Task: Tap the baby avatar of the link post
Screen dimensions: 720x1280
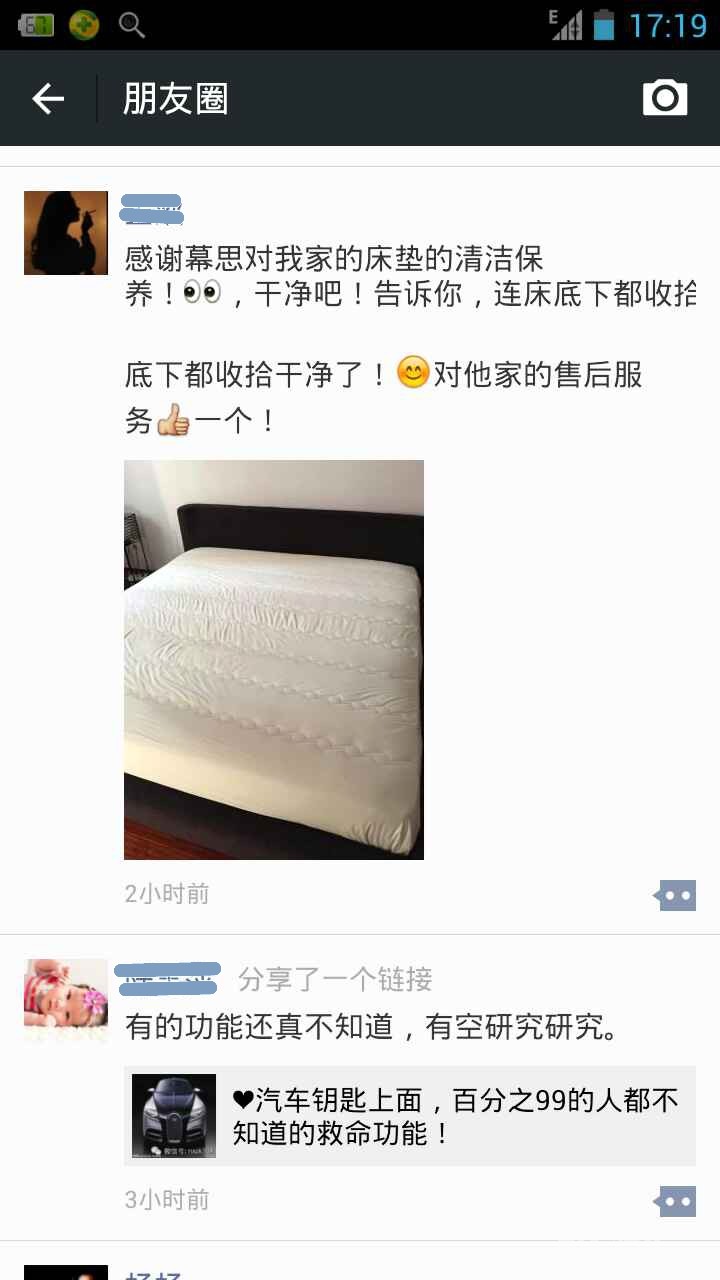Action: [66, 1000]
